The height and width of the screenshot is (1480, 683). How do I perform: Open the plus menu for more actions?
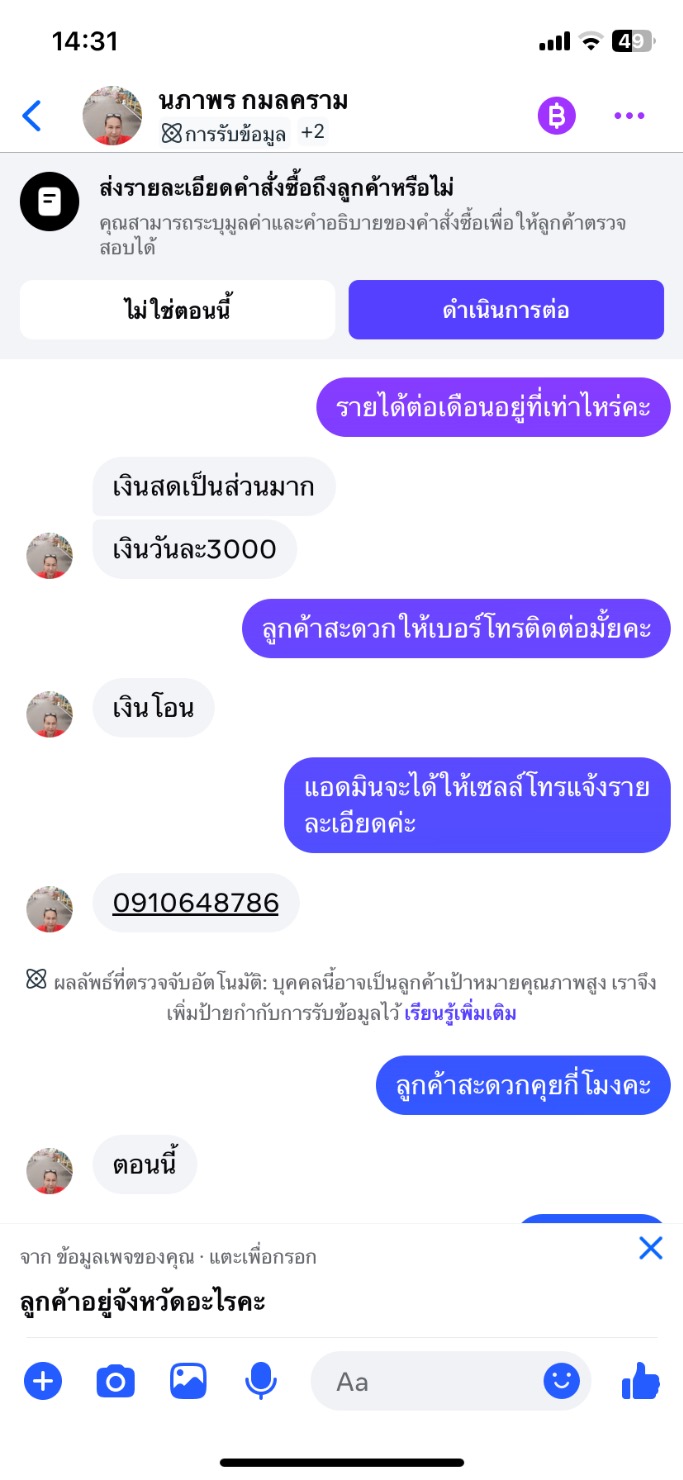[x=43, y=1382]
